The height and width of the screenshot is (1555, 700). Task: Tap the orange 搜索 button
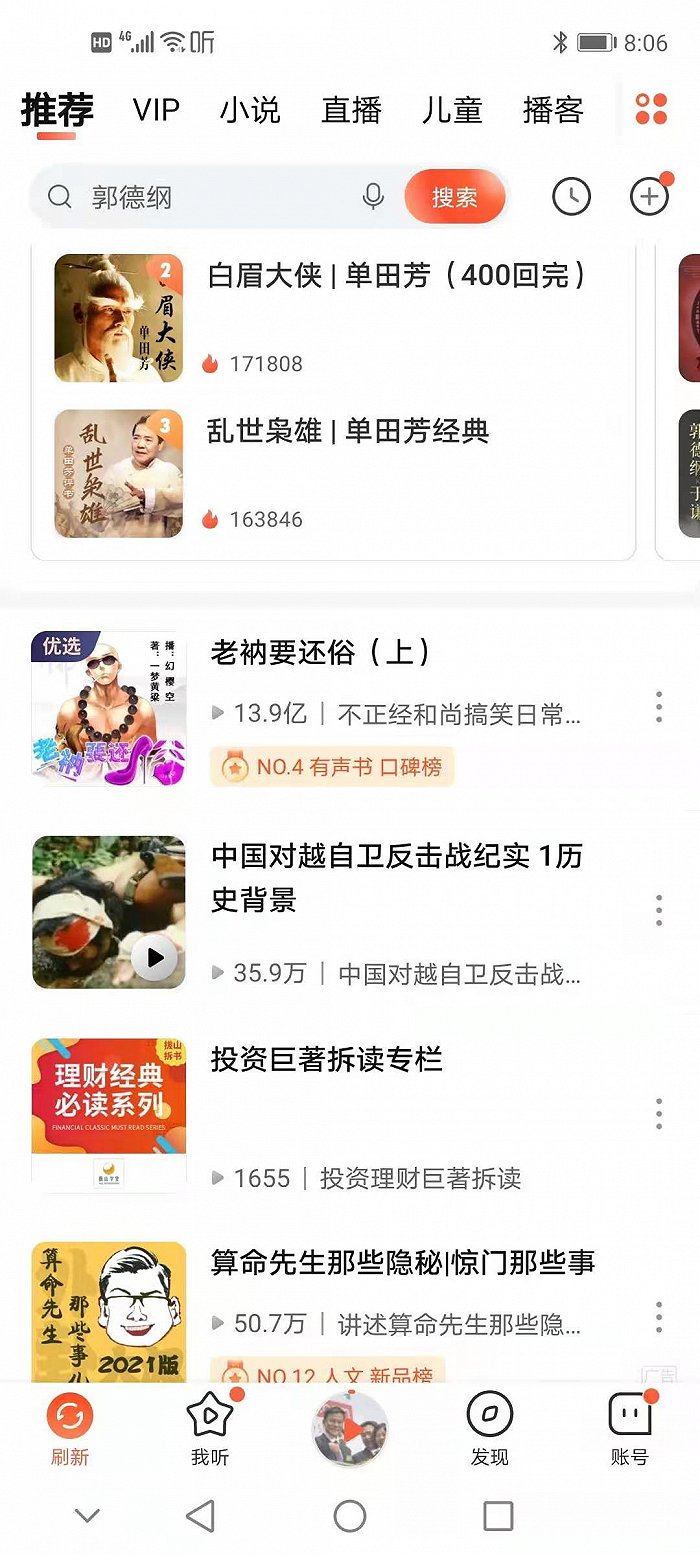[x=455, y=197]
